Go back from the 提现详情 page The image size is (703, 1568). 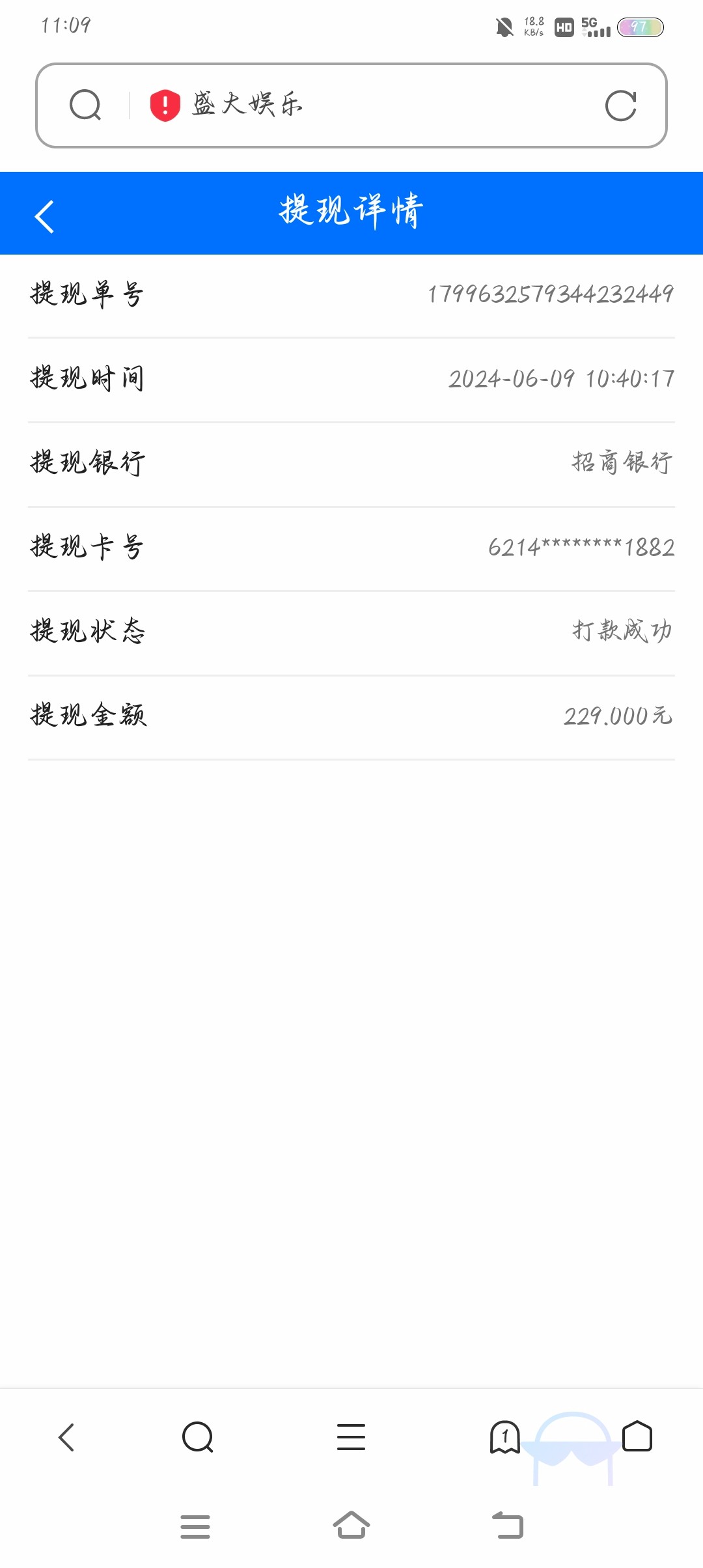click(x=44, y=216)
